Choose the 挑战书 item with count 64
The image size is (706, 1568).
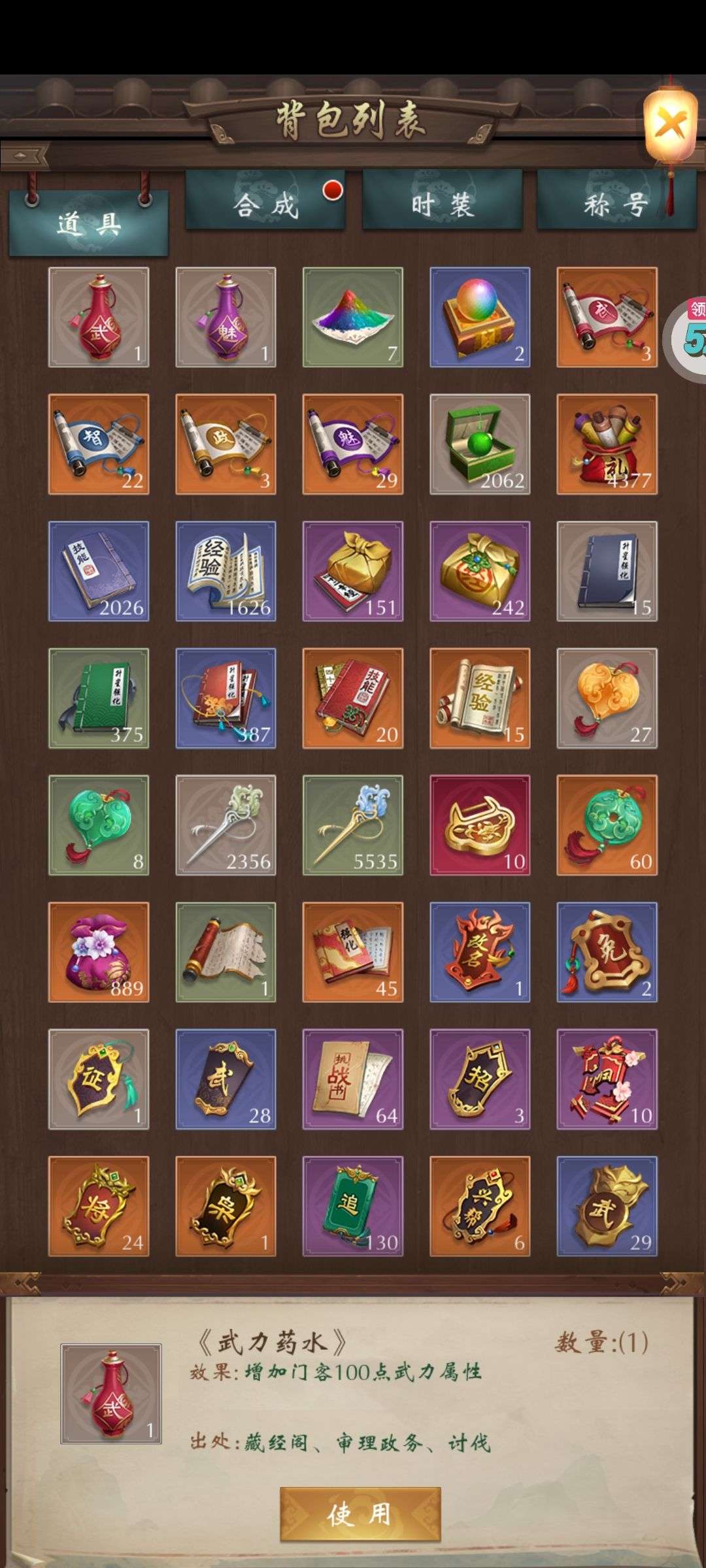353,1079
